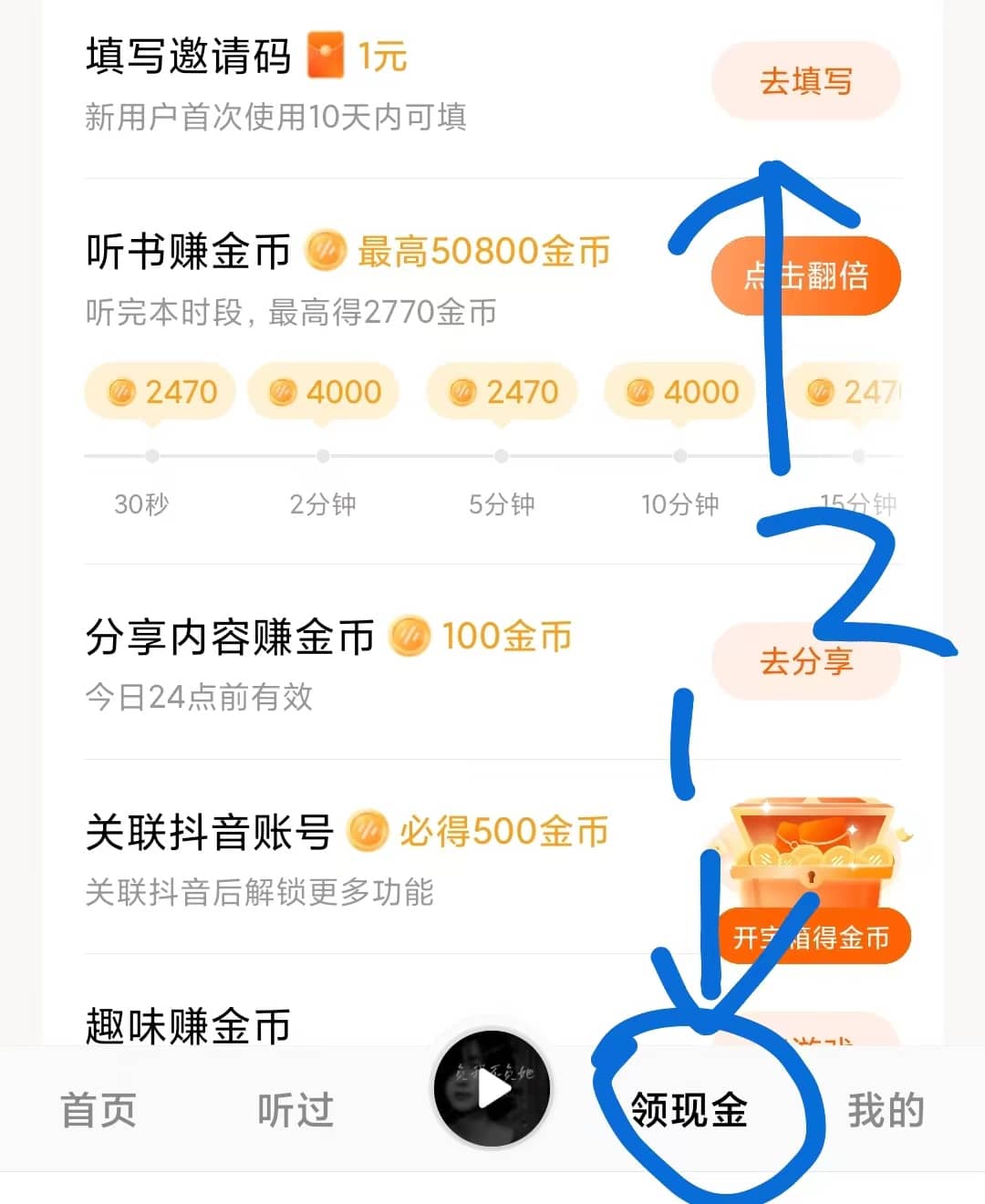Switch to the 首页 tab
The height and width of the screenshot is (1204, 985).
[x=98, y=1110]
